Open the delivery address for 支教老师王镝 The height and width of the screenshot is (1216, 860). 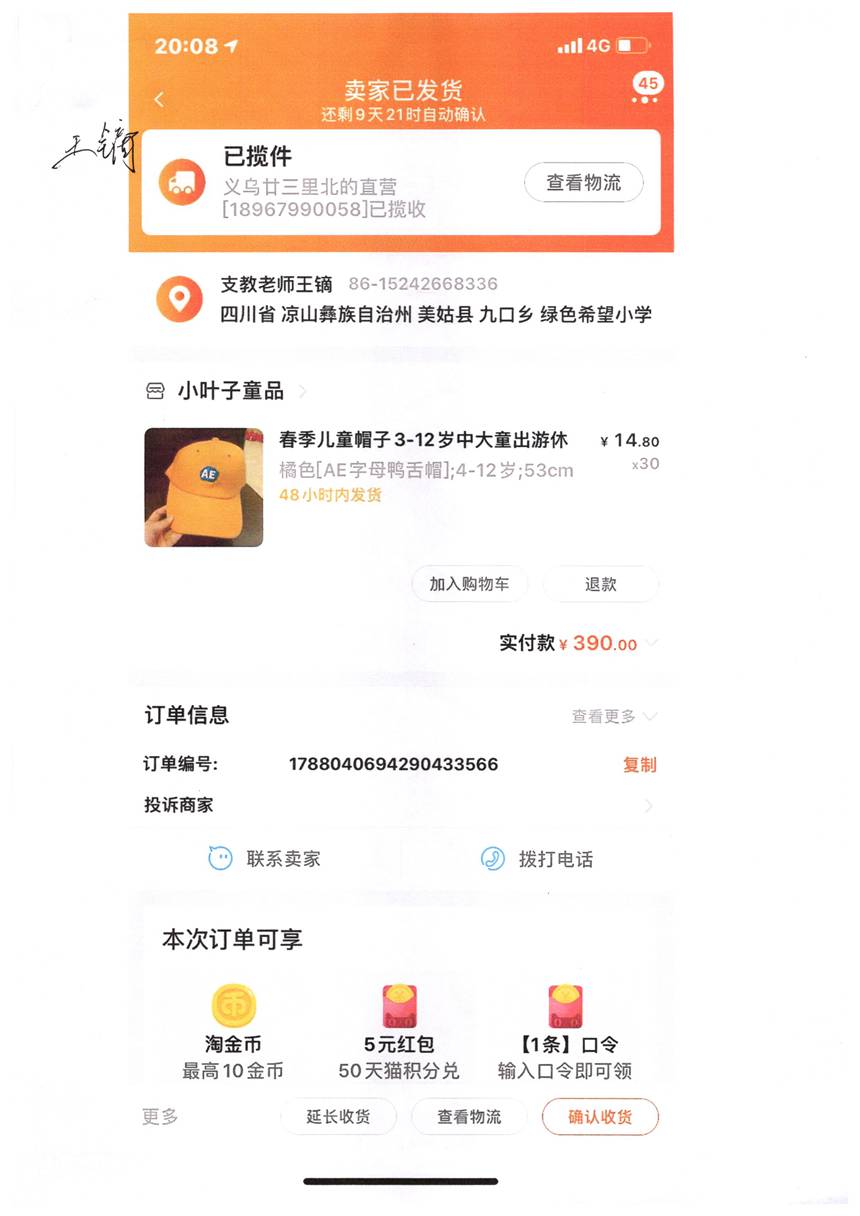[x=420, y=299]
